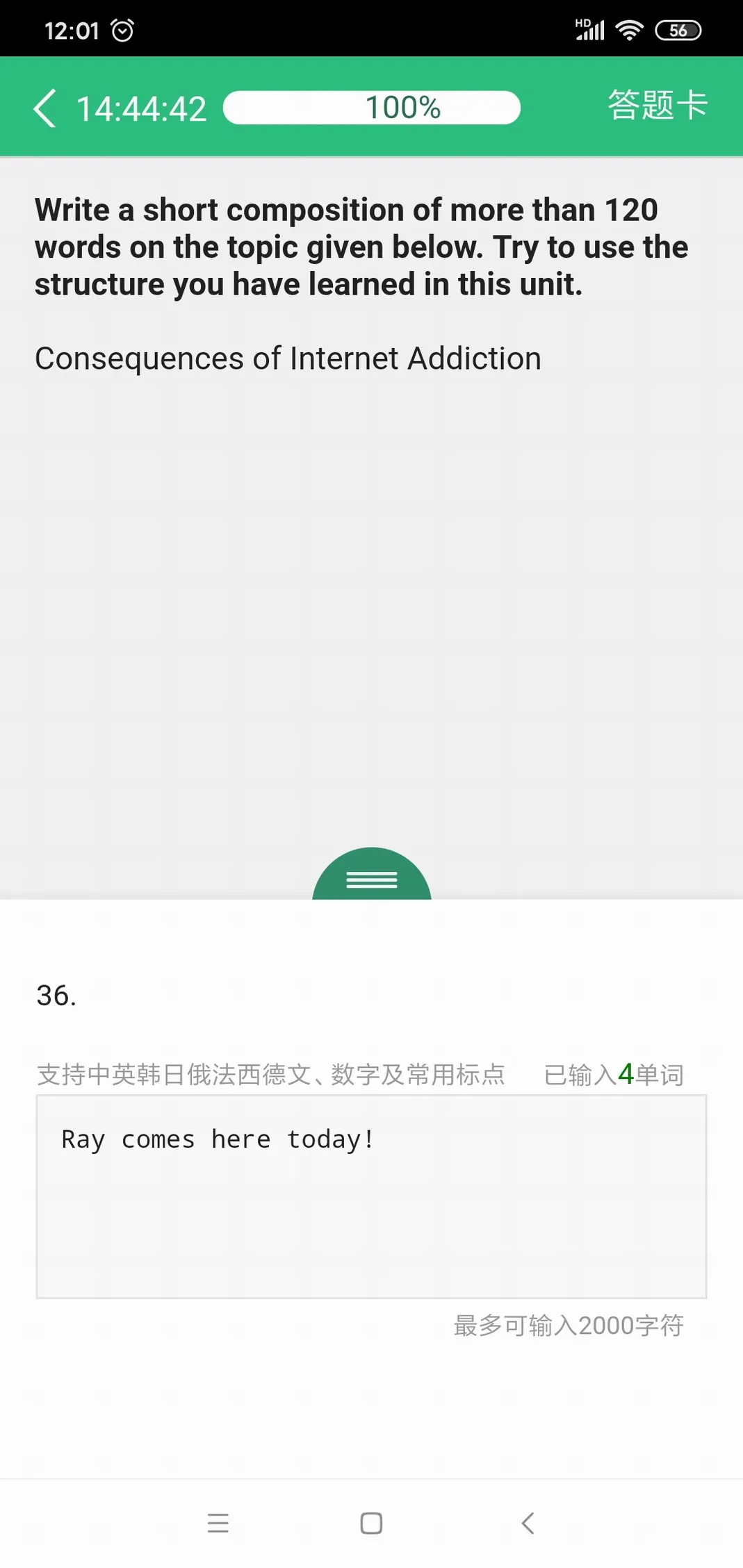This screenshot has height=1568, width=743.
Task: Go back using the header arrow
Action: (44, 109)
